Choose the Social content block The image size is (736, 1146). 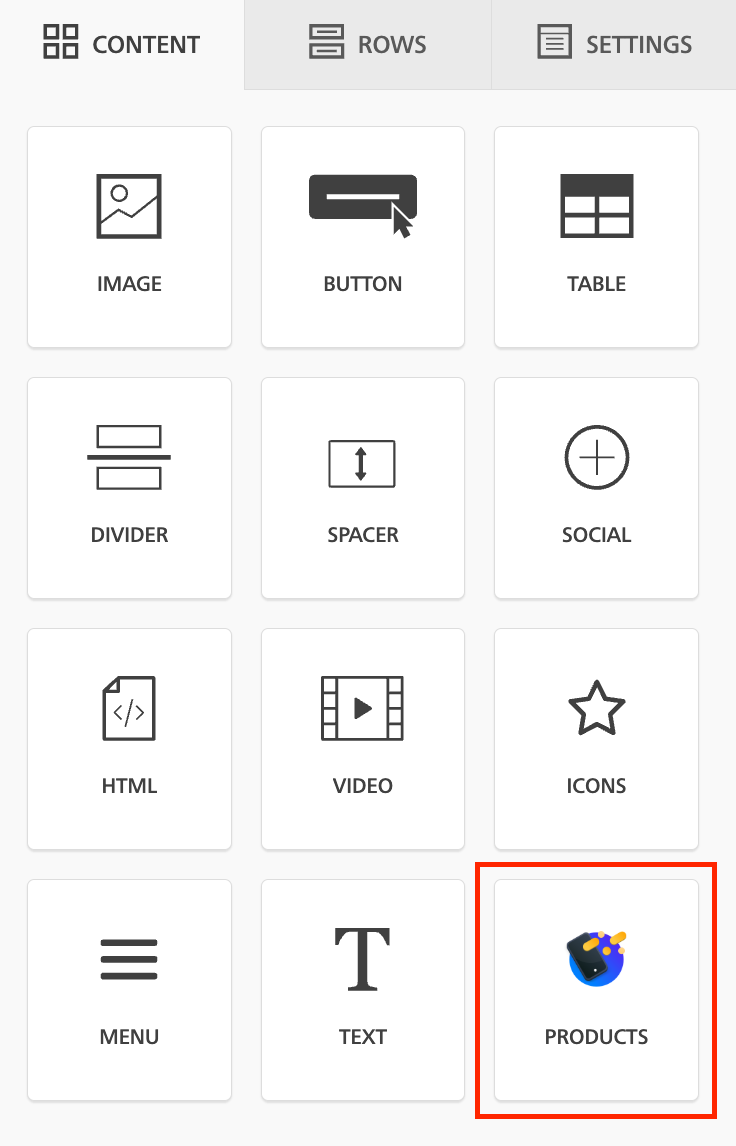(x=596, y=488)
